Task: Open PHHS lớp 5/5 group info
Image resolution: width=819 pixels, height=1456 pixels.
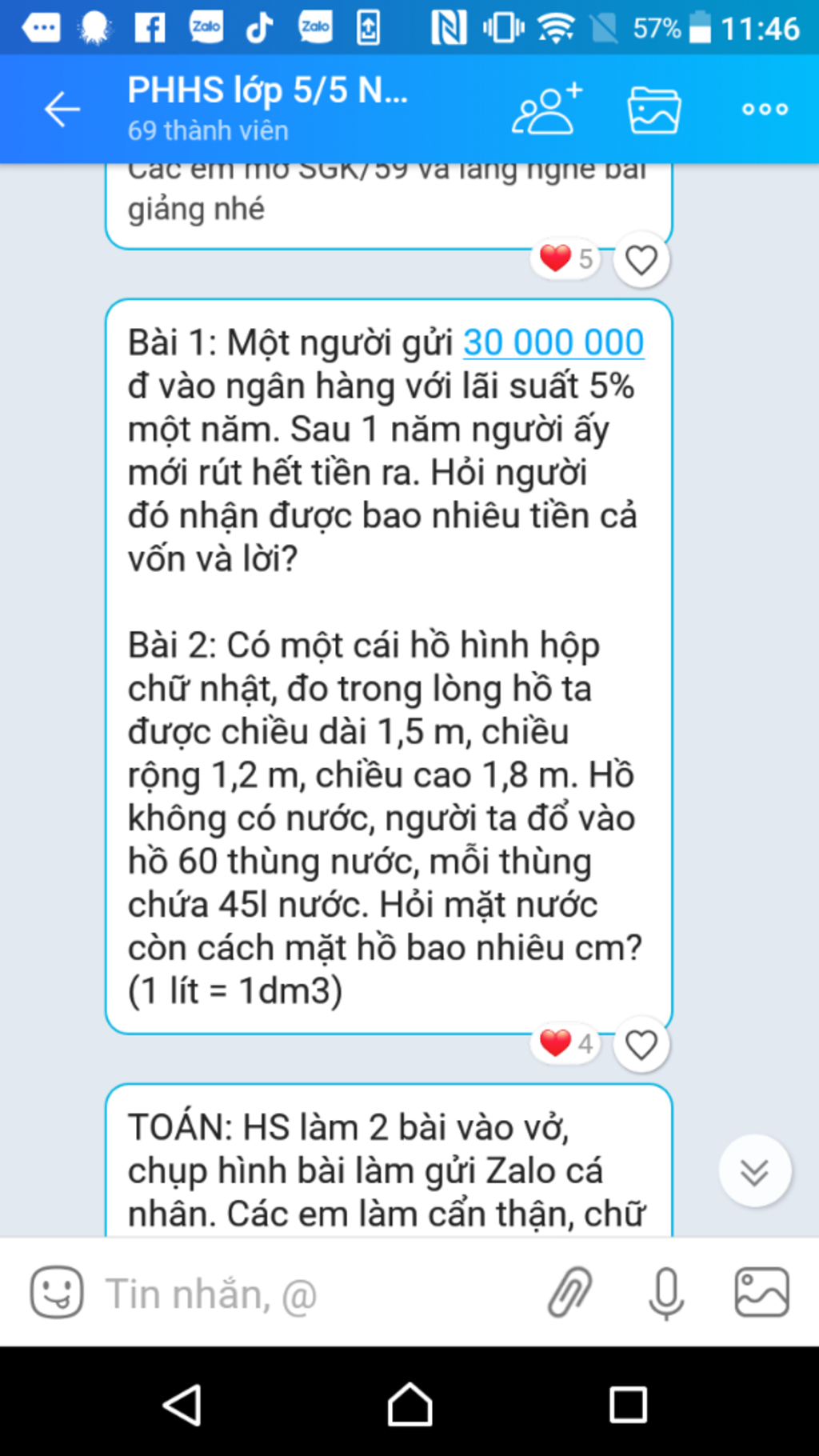Action: [x=267, y=107]
